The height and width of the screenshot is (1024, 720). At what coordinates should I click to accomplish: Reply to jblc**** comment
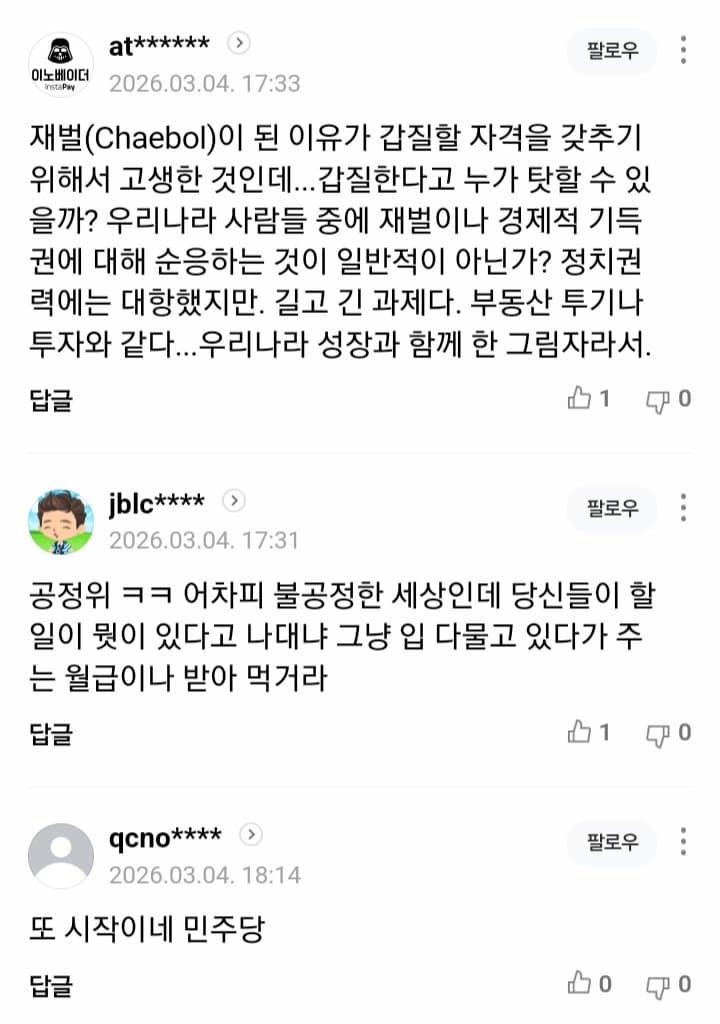pyautogui.click(x=51, y=734)
